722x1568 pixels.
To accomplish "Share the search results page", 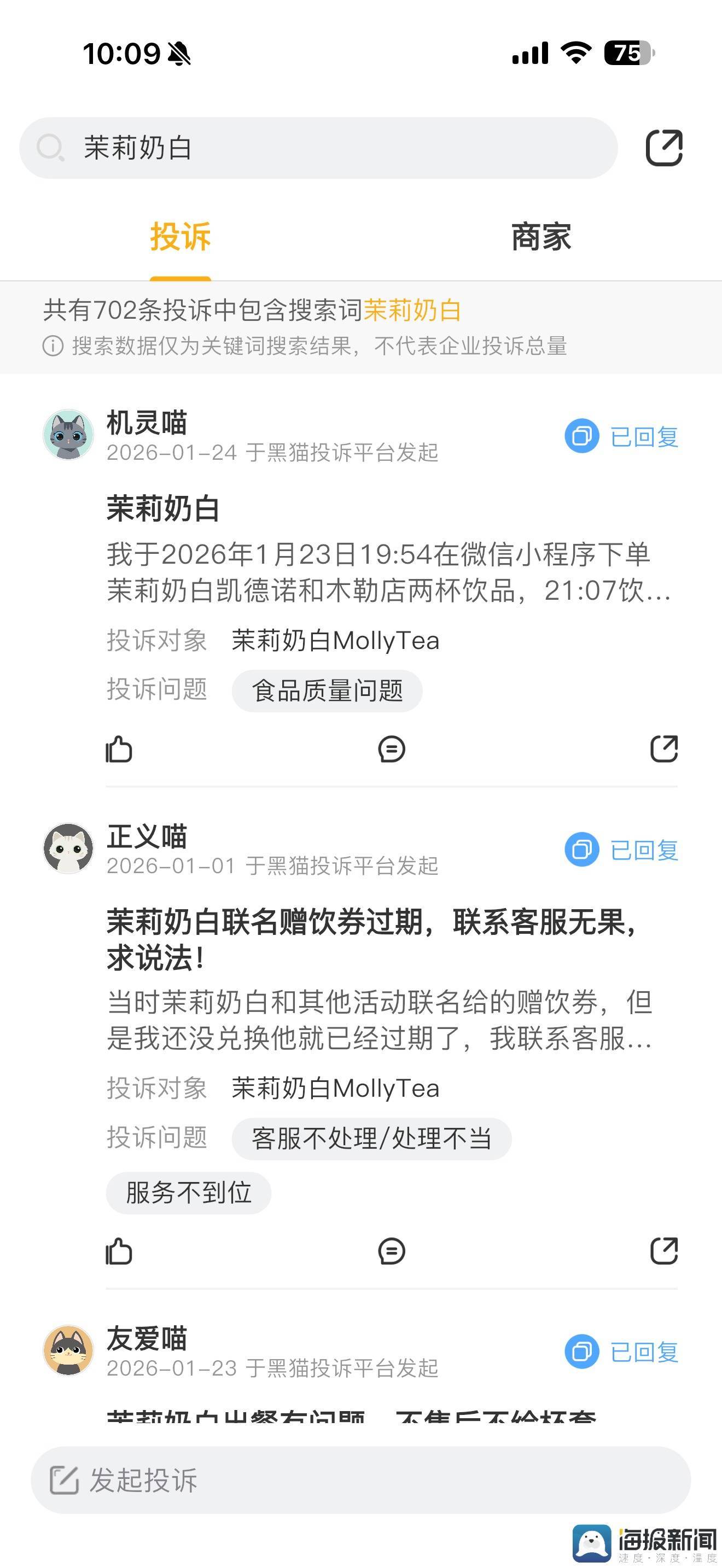I will point(663,148).
